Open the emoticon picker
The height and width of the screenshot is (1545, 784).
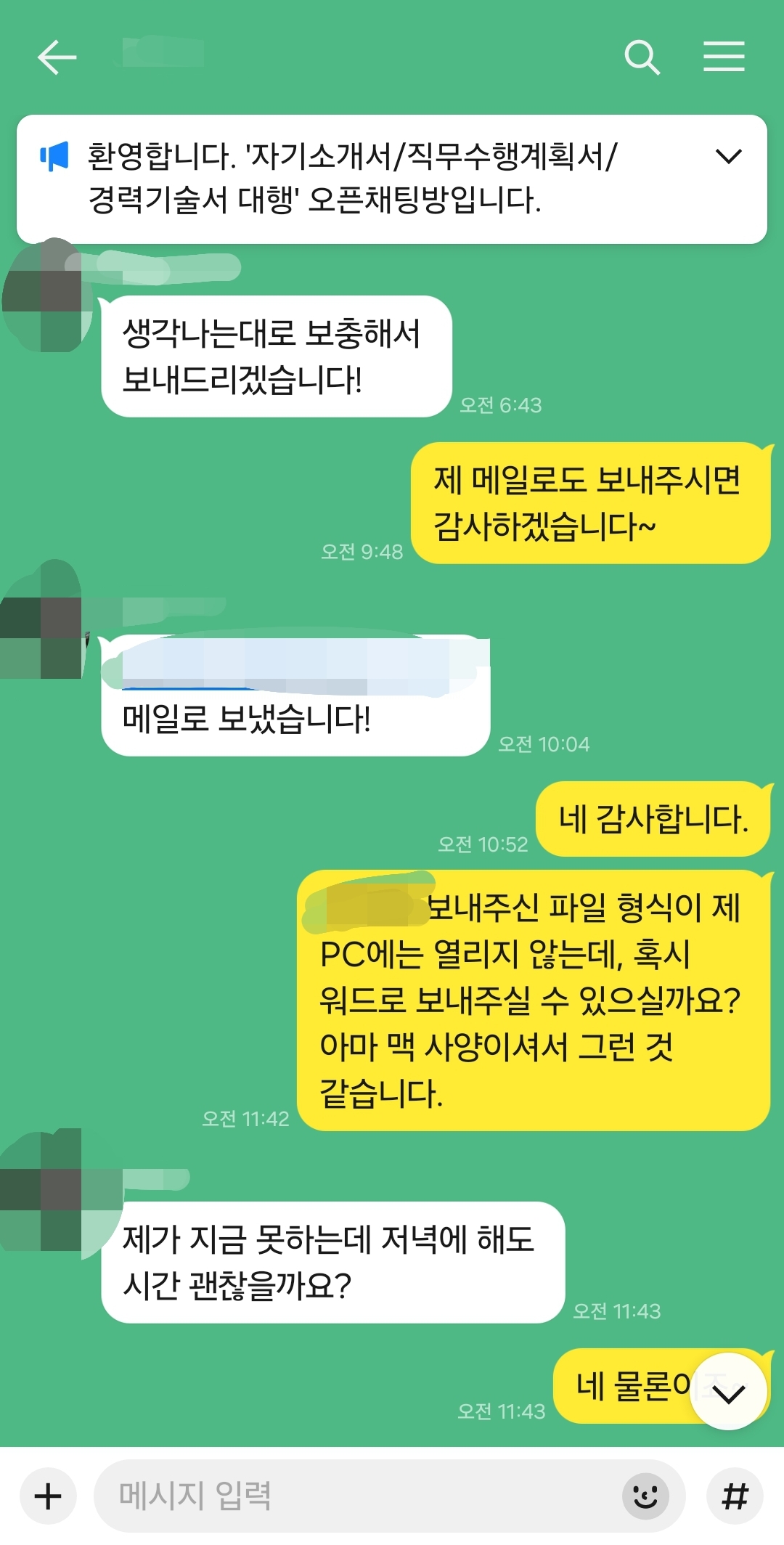coord(645,1496)
